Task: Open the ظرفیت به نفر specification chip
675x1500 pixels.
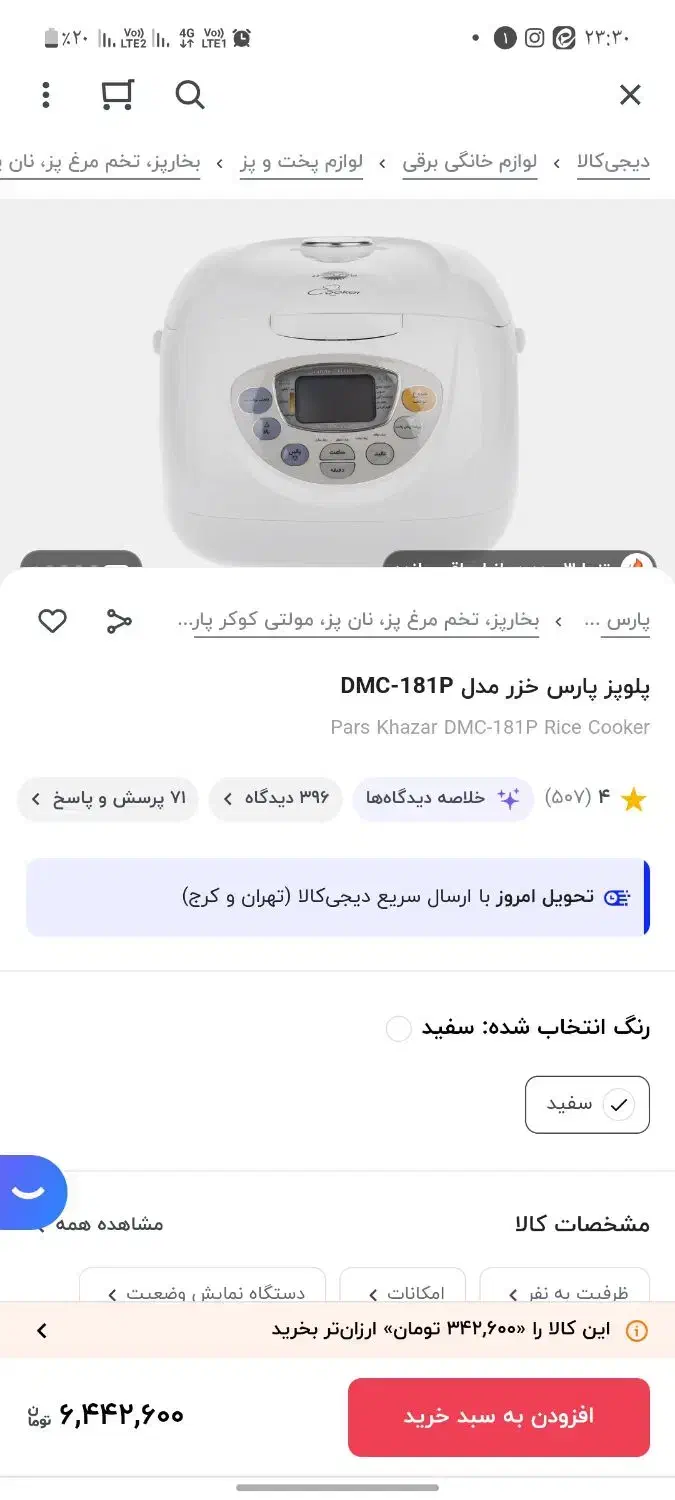Action: pos(565,1290)
